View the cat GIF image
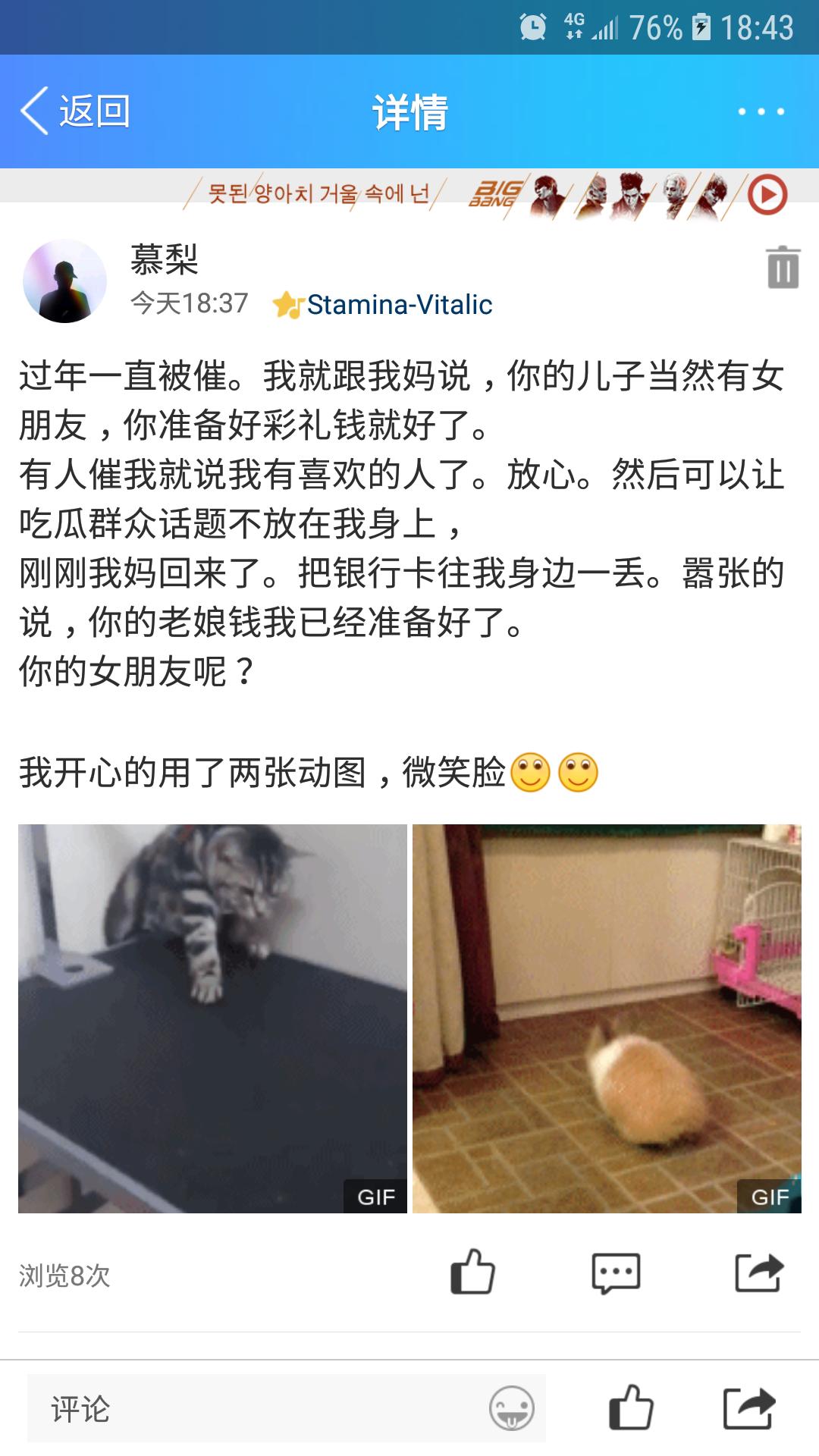The height and width of the screenshot is (1456, 819). point(212,1018)
